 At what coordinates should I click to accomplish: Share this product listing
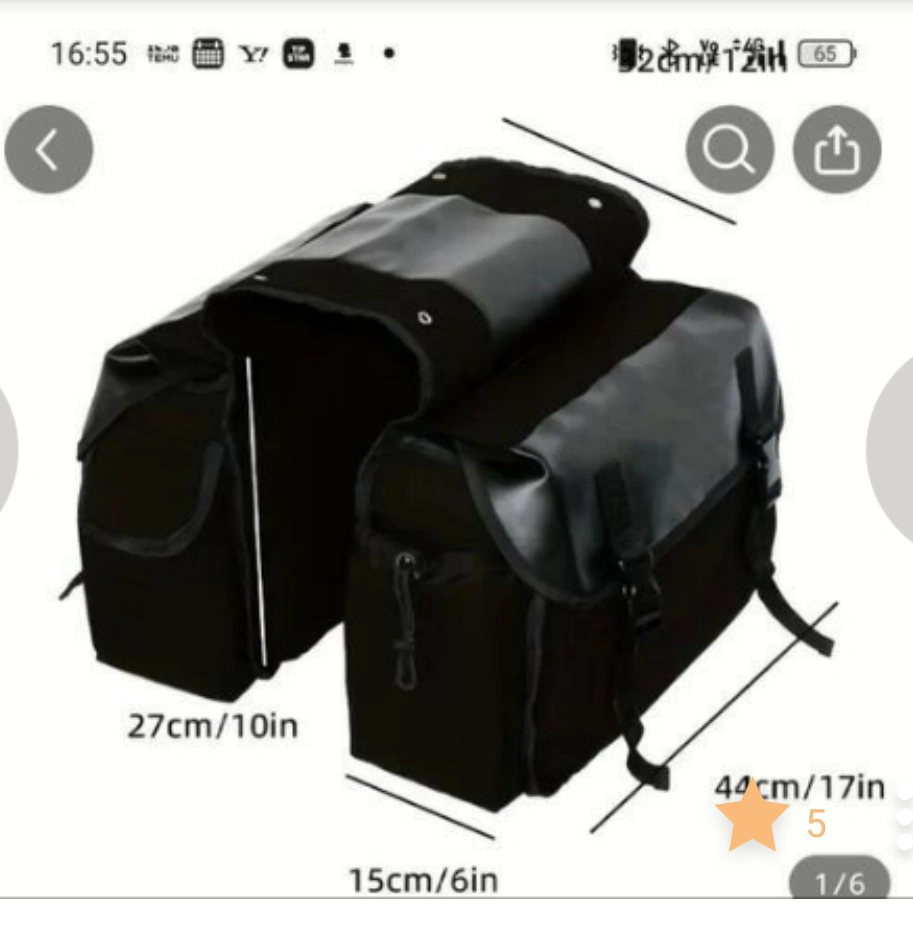(x=836, y=151)
